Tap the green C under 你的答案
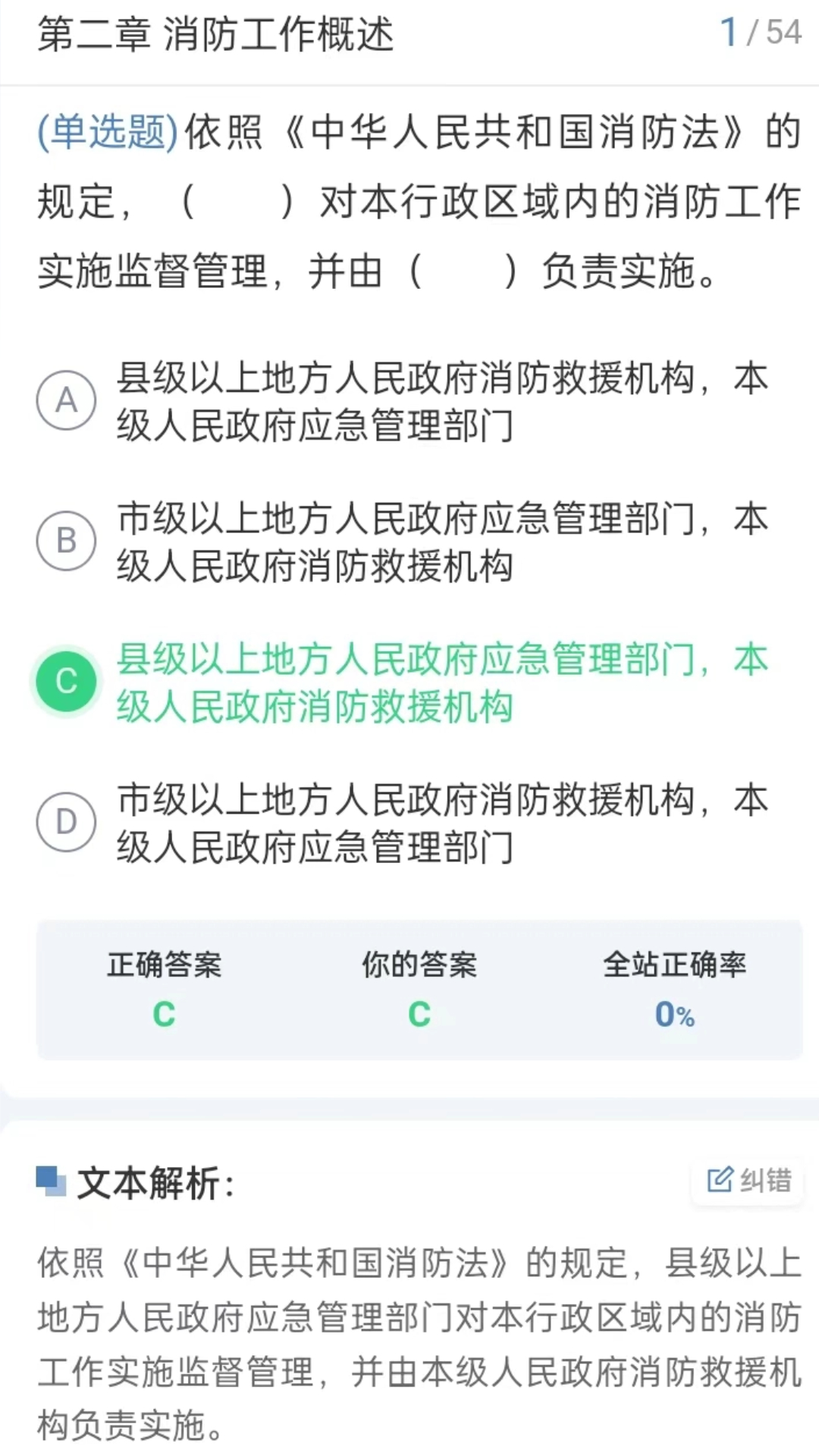Image resolution: width=819 pixels, height=1456 pixels. pyautogui.click(x=418, y=1015)
